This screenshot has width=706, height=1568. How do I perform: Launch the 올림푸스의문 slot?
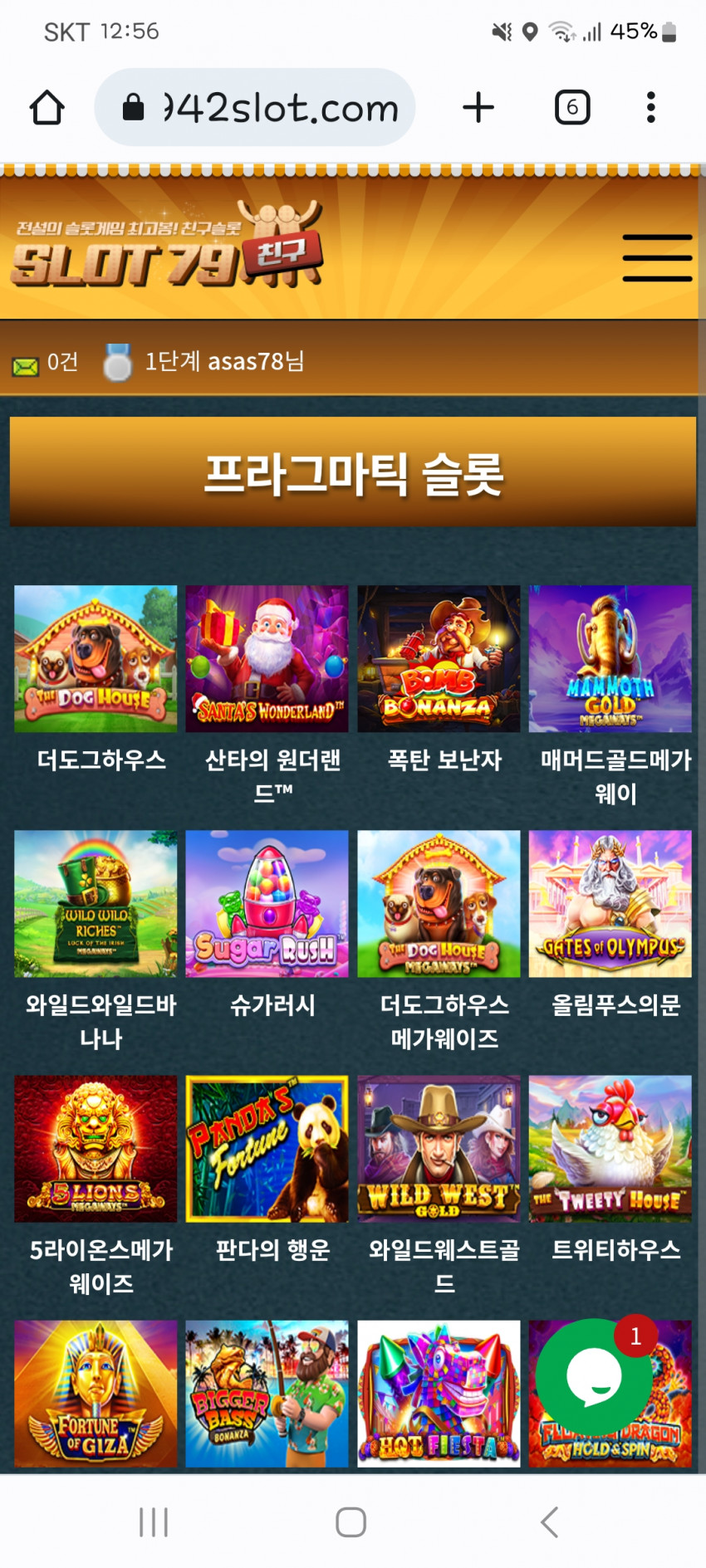coord(610,904)
